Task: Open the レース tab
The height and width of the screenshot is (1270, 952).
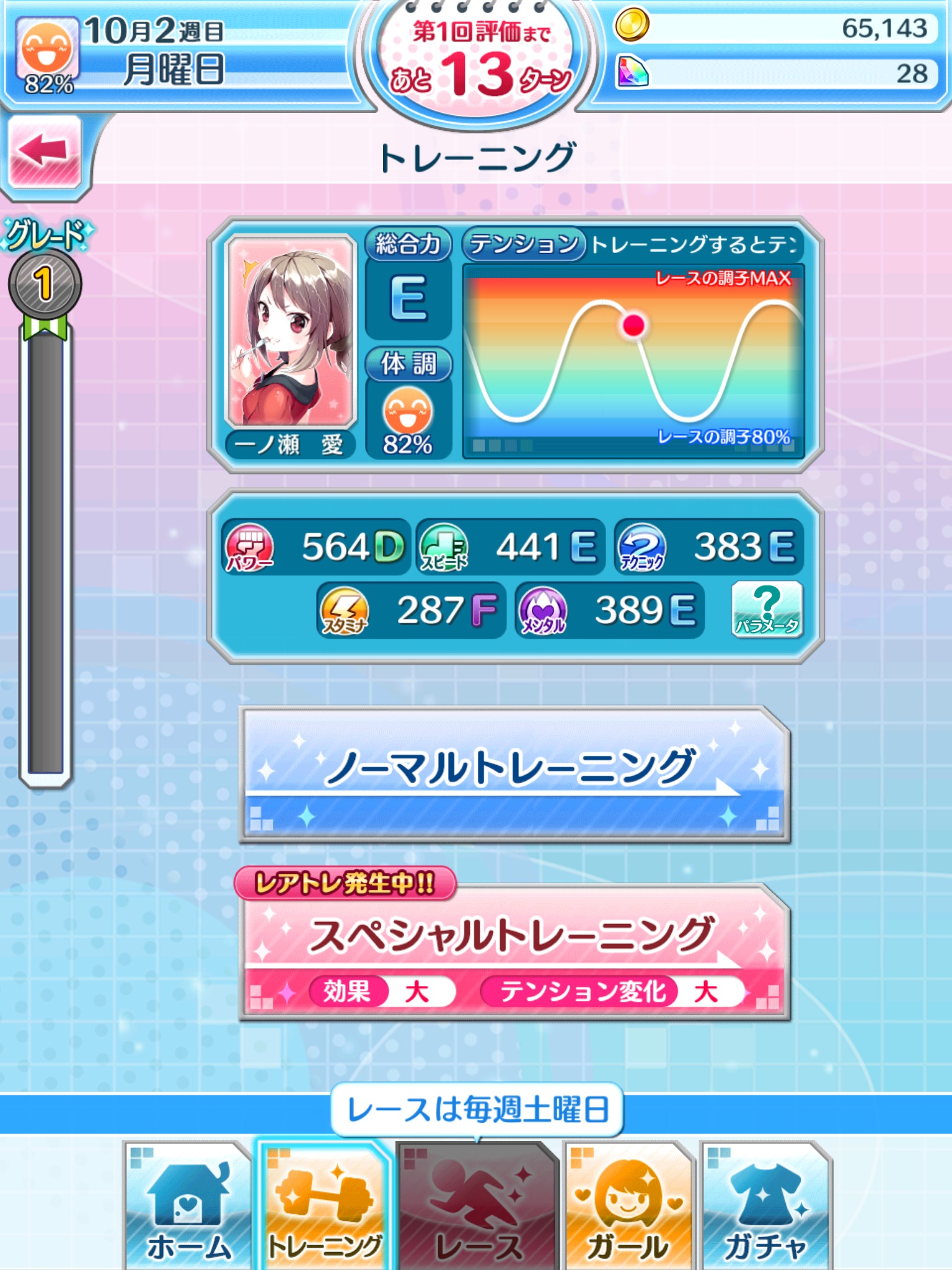Action: click(x=477, y=1206)
